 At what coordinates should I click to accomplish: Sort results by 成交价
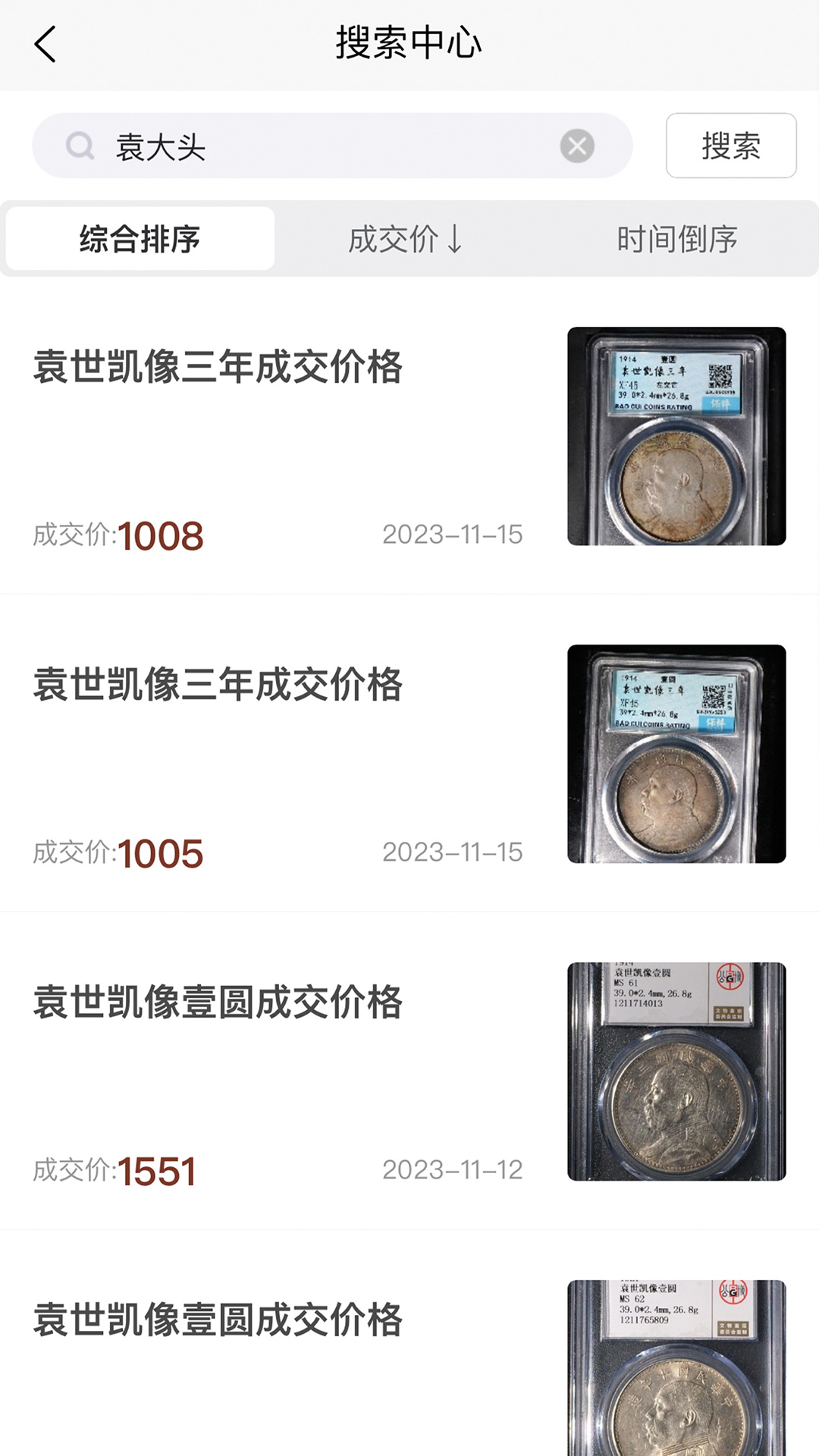click(x=406, y=239)
